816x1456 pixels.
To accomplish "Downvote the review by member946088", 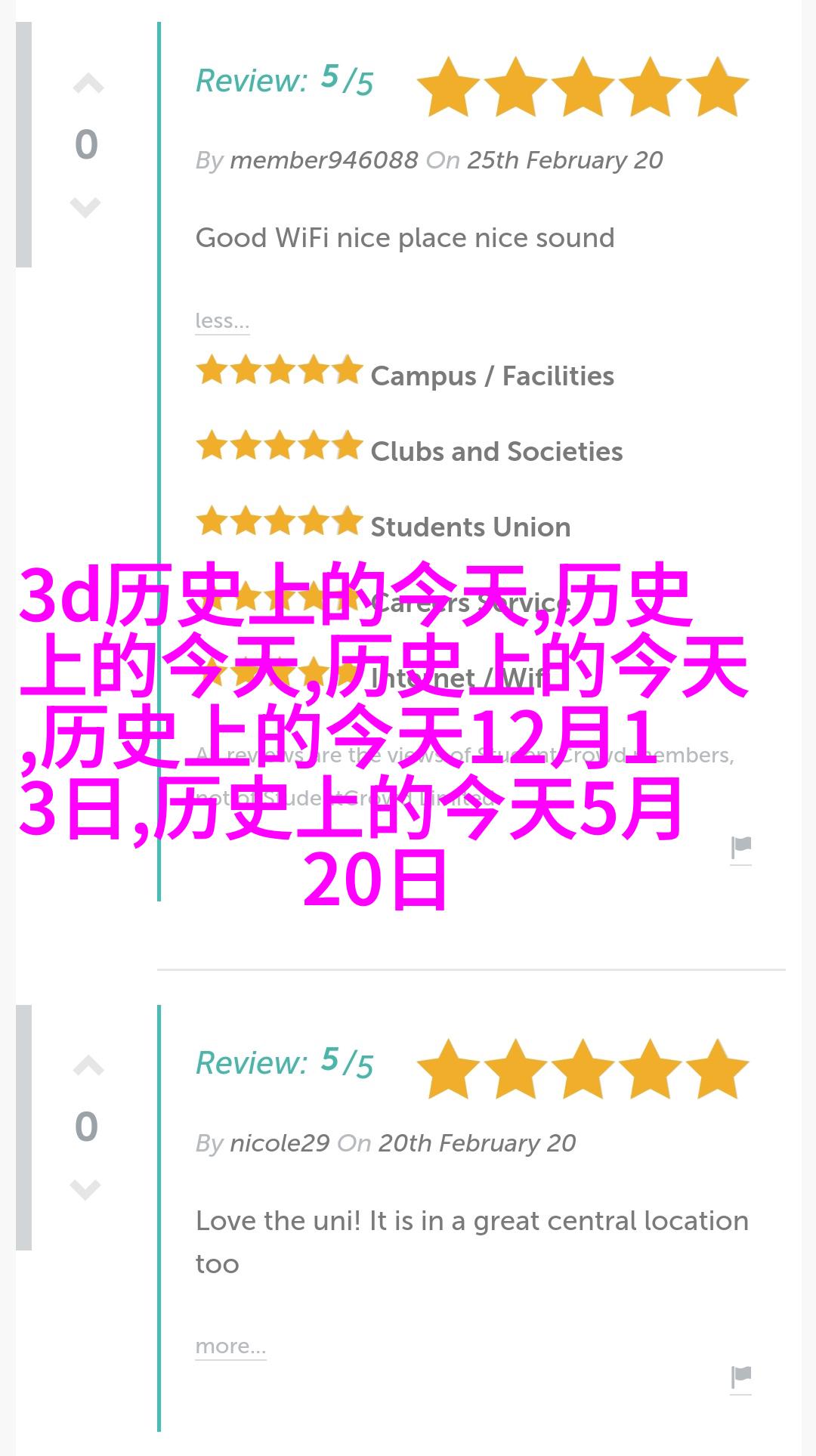I will (x=85, y=206).
